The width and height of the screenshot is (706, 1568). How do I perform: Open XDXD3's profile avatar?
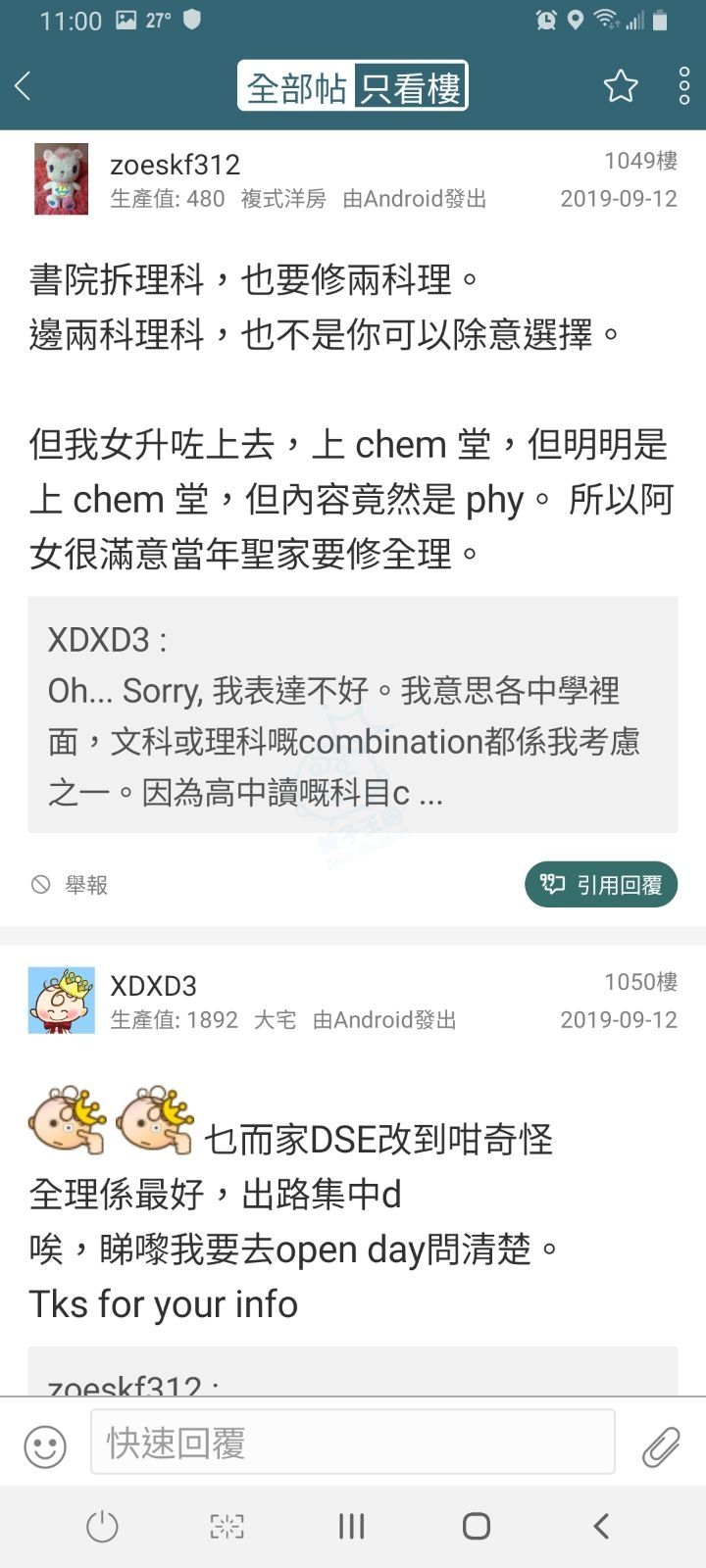[61, 1001]
